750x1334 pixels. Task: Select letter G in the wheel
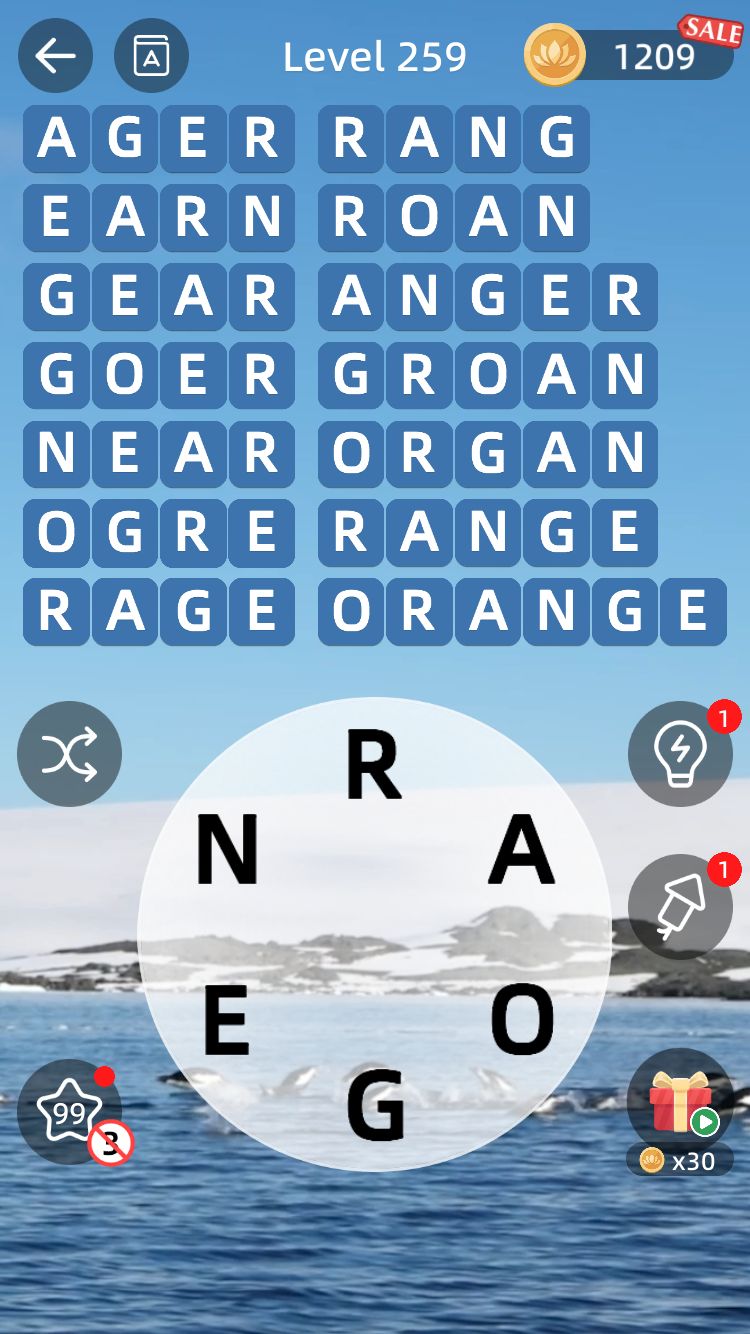(x=375, y=1105)
